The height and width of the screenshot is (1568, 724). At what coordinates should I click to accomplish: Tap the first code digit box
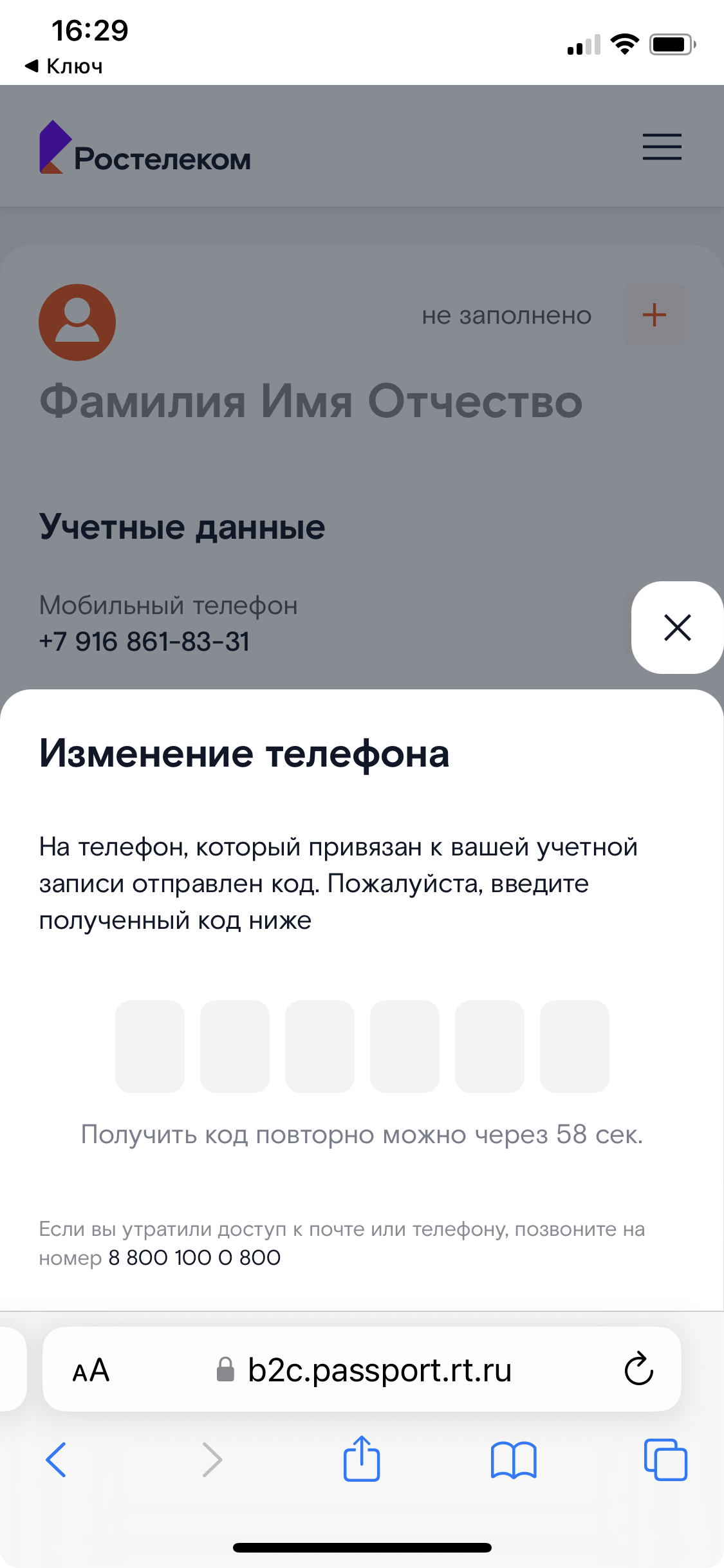[x=150, y=1046]
